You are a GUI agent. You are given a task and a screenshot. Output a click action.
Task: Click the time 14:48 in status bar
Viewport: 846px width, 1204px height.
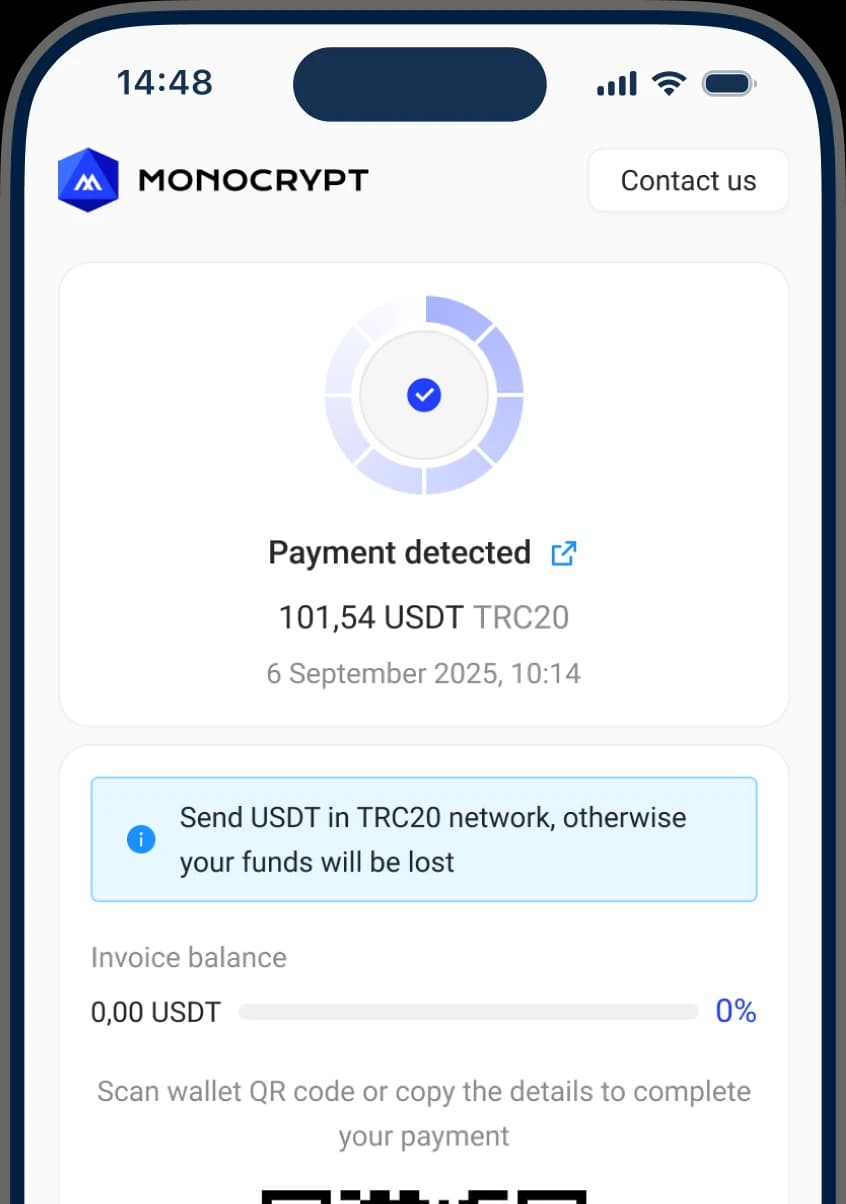click(164, 83)
